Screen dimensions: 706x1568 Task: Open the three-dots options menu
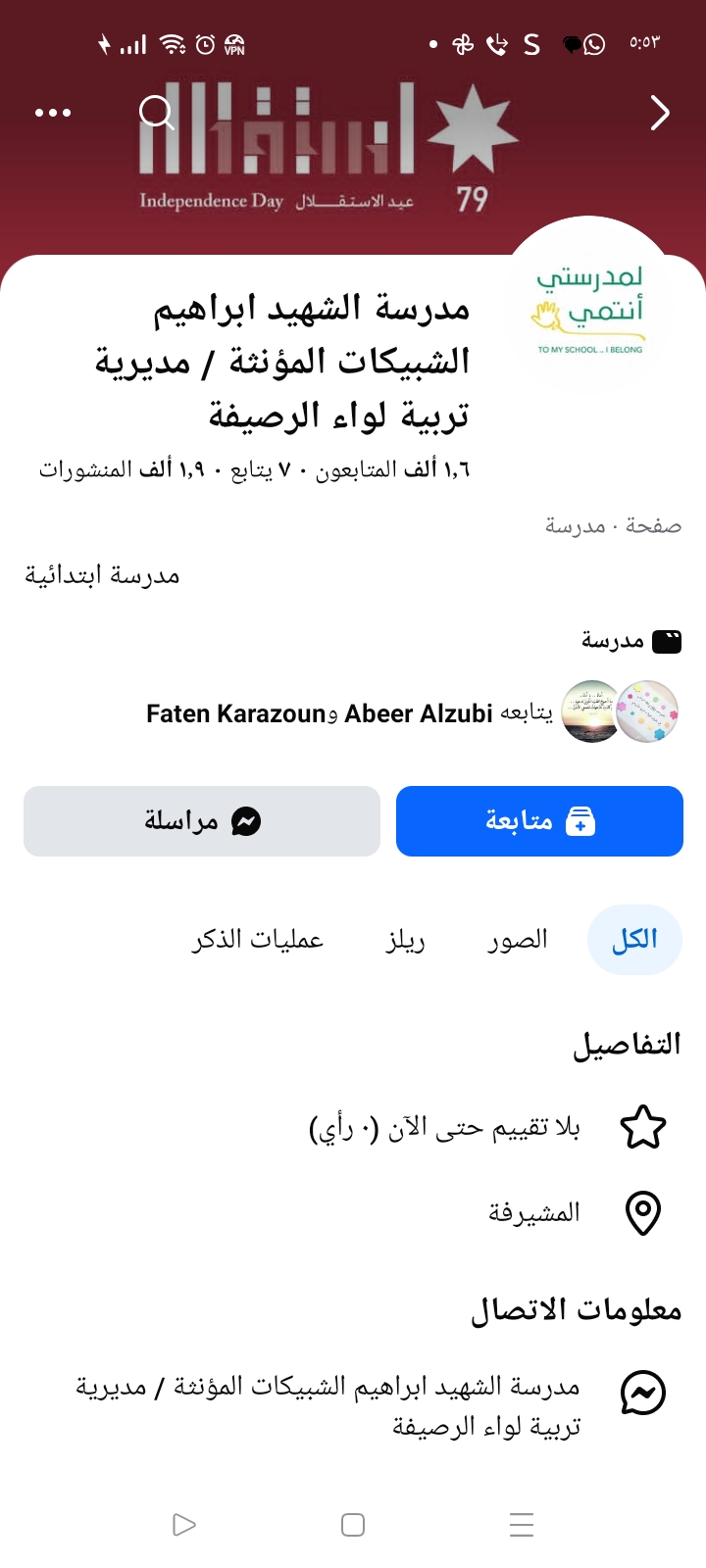53,113
